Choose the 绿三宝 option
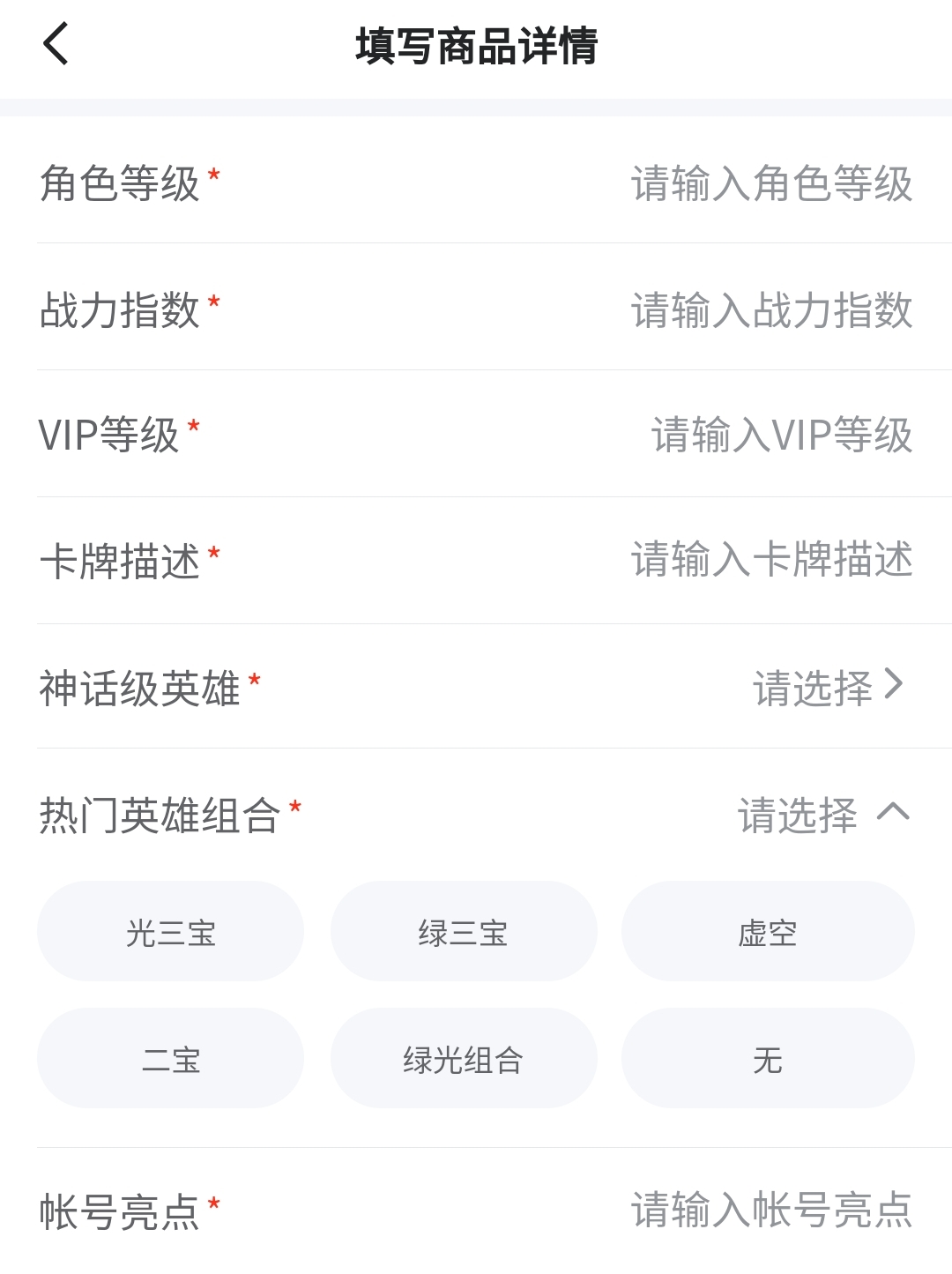Image resolution: width=952 pixels, height=1274 pixels. (x=463, y=932)
